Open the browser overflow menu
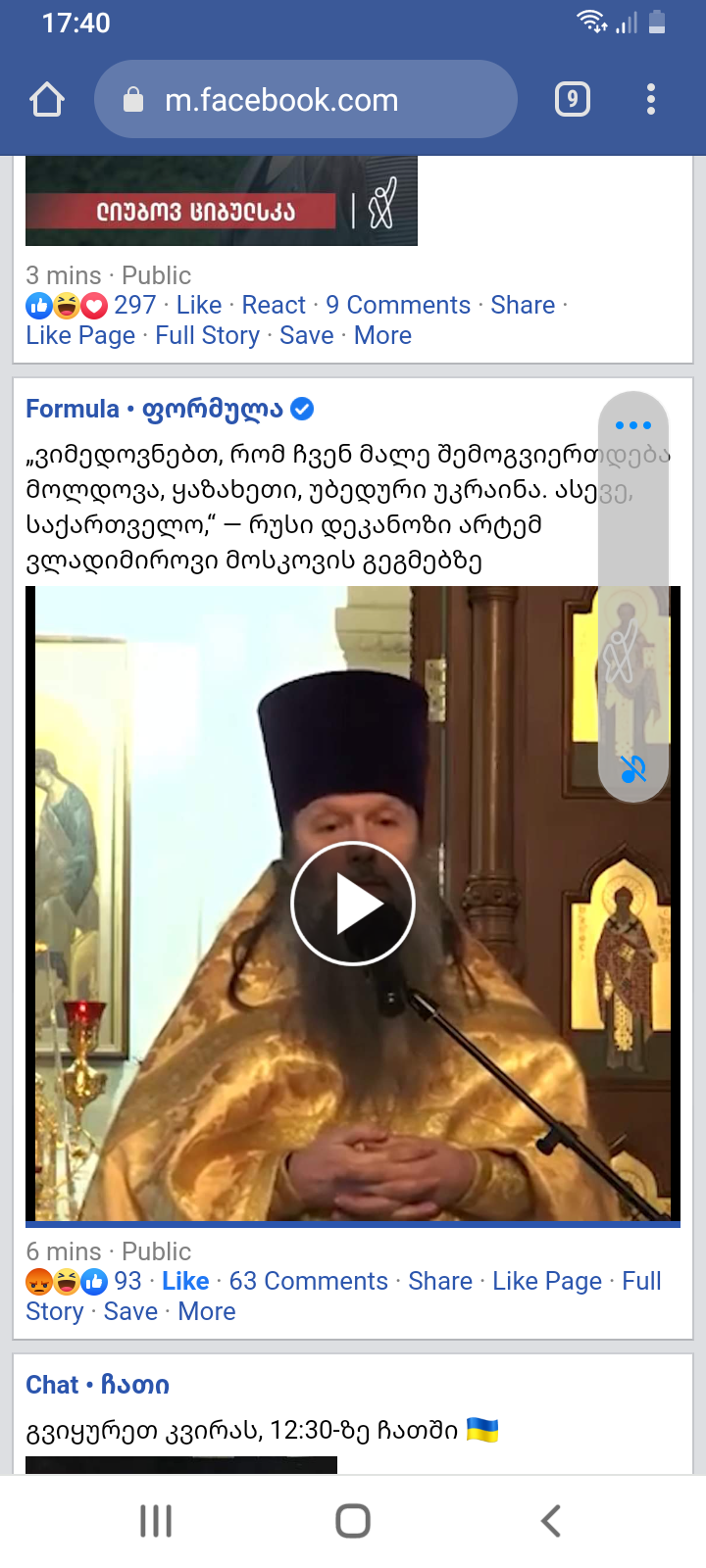Screen dimensions: 706x1568 pos(650,98)
